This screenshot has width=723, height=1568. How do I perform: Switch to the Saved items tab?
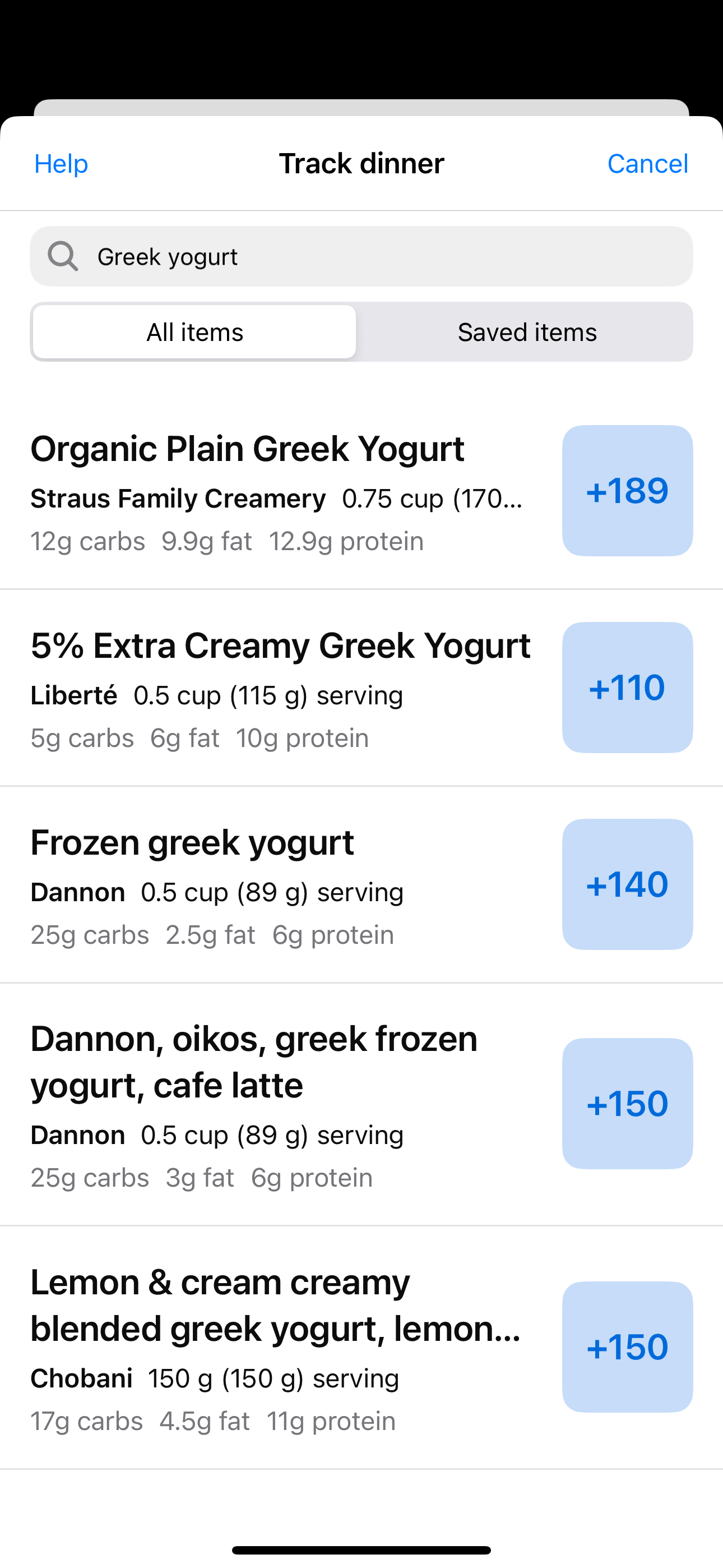point(527,332)
